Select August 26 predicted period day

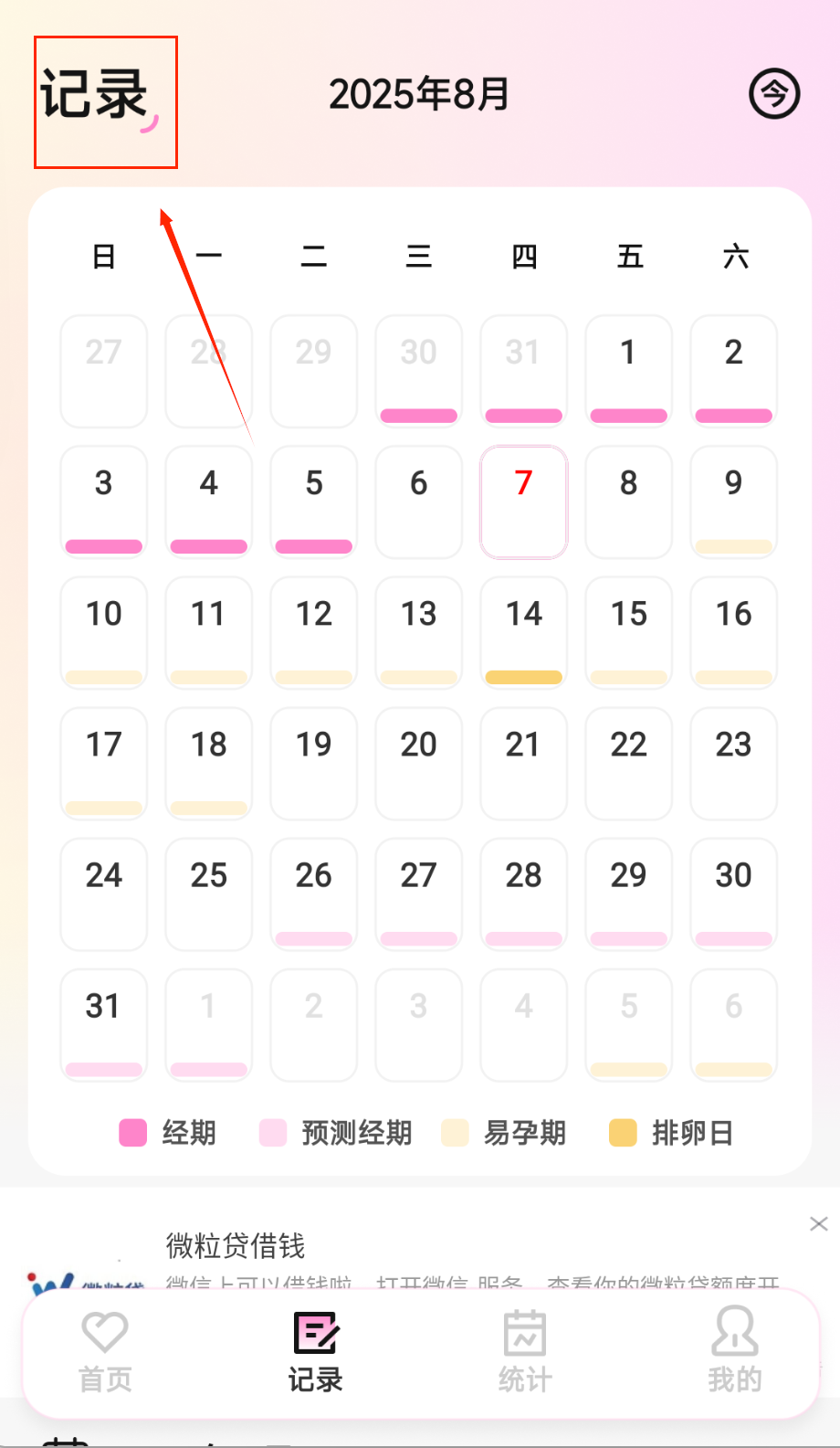(x=313, y=893)
